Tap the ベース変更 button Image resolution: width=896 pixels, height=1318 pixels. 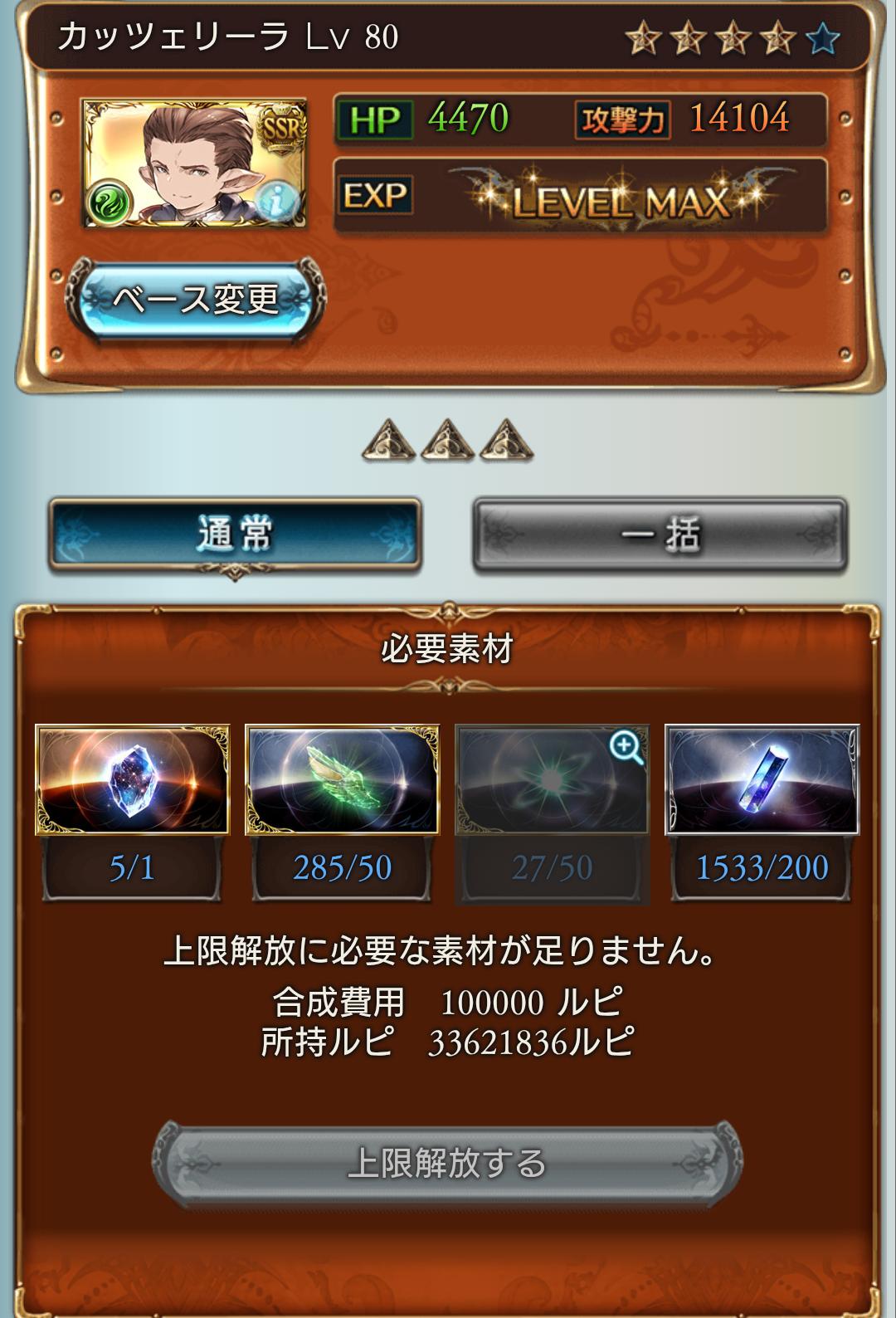click(x=196, y=300)
